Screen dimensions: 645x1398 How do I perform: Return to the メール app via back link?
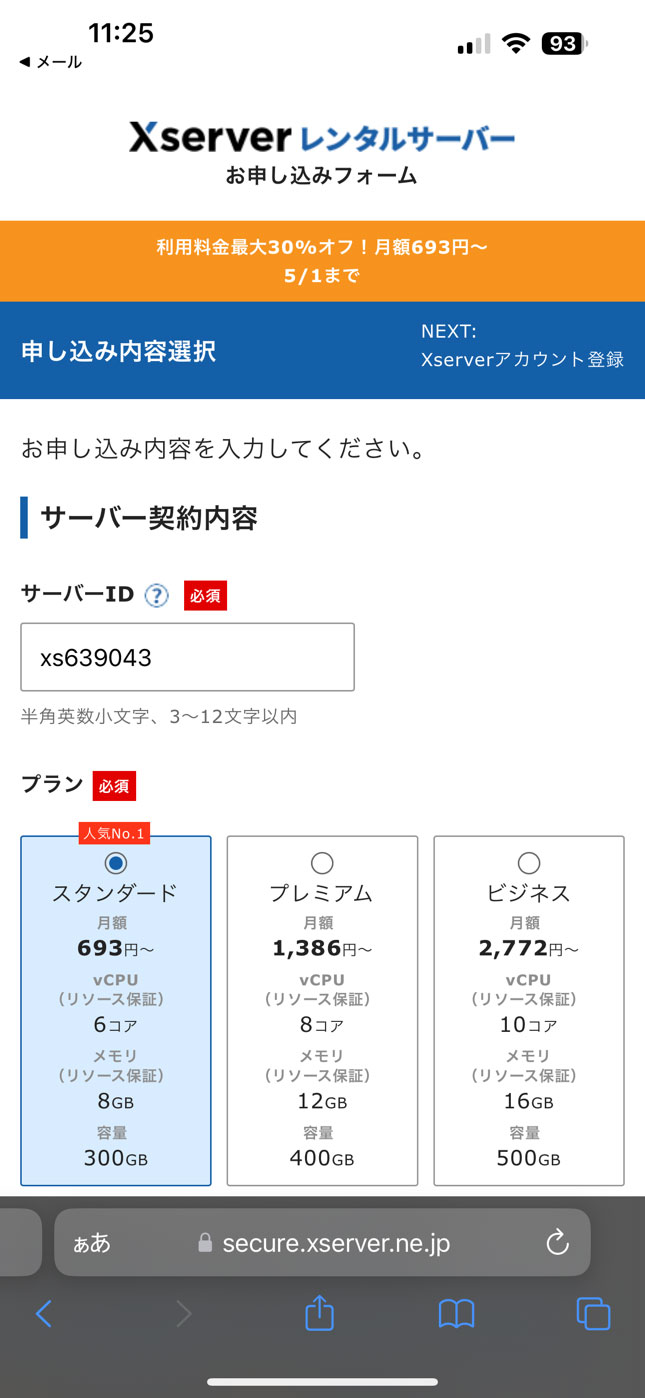click(x=50, y=62)
